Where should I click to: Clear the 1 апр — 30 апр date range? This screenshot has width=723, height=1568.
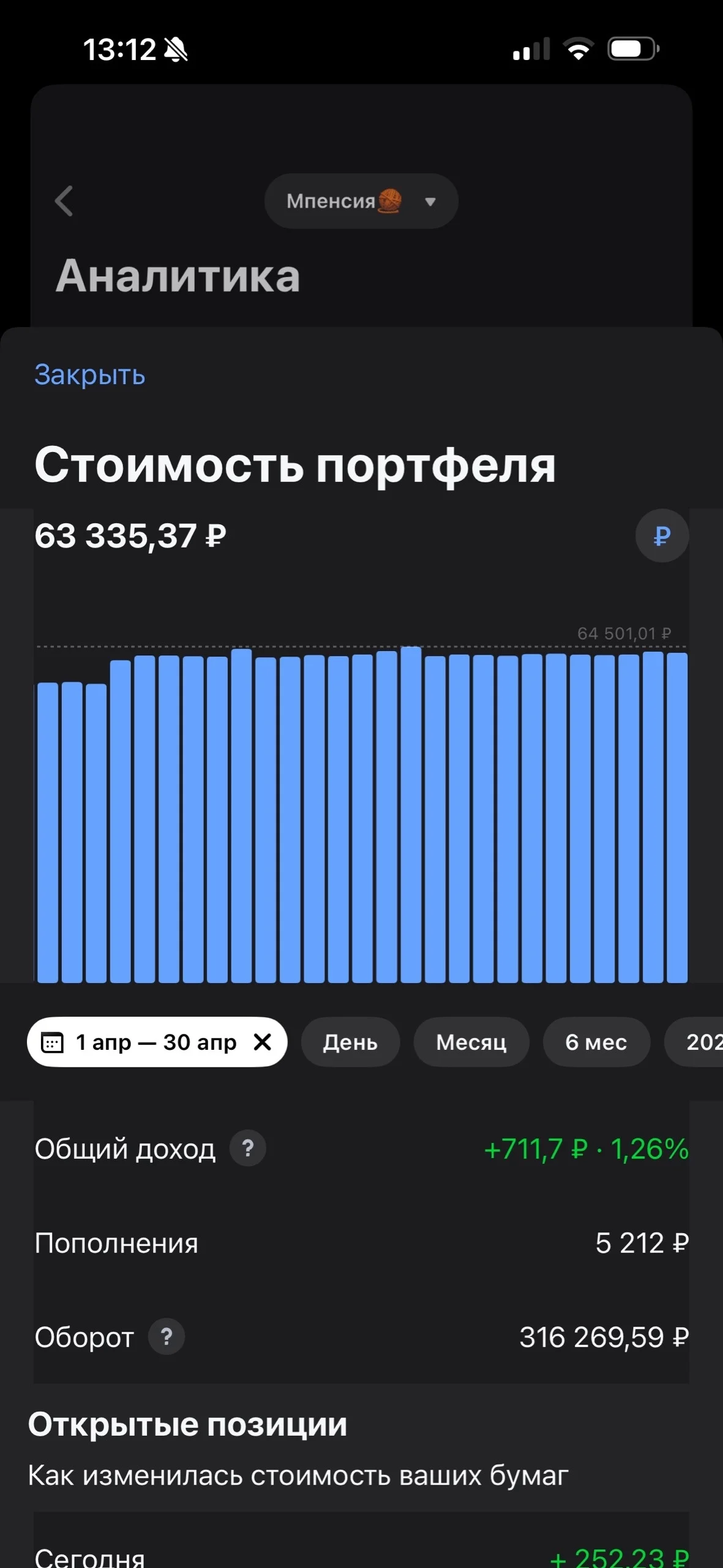coord(263,1042)
